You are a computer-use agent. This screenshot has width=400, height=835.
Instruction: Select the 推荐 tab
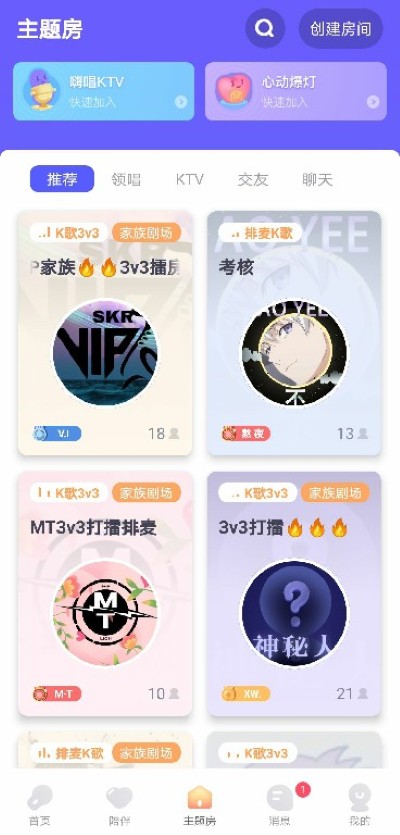click(x=62, y=179)
